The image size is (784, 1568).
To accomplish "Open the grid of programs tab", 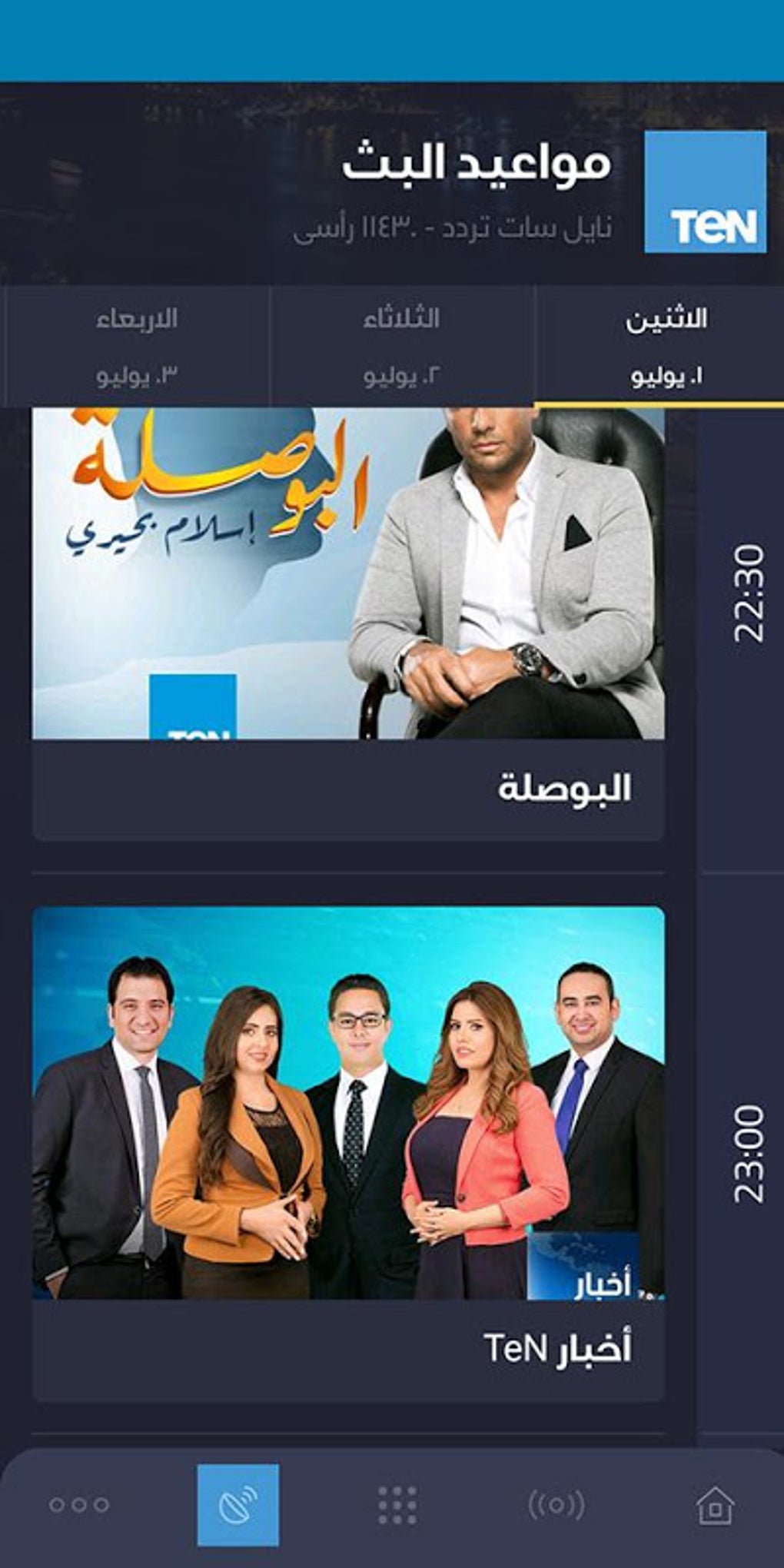I will pyautogui.click(x=397, y=1504).
